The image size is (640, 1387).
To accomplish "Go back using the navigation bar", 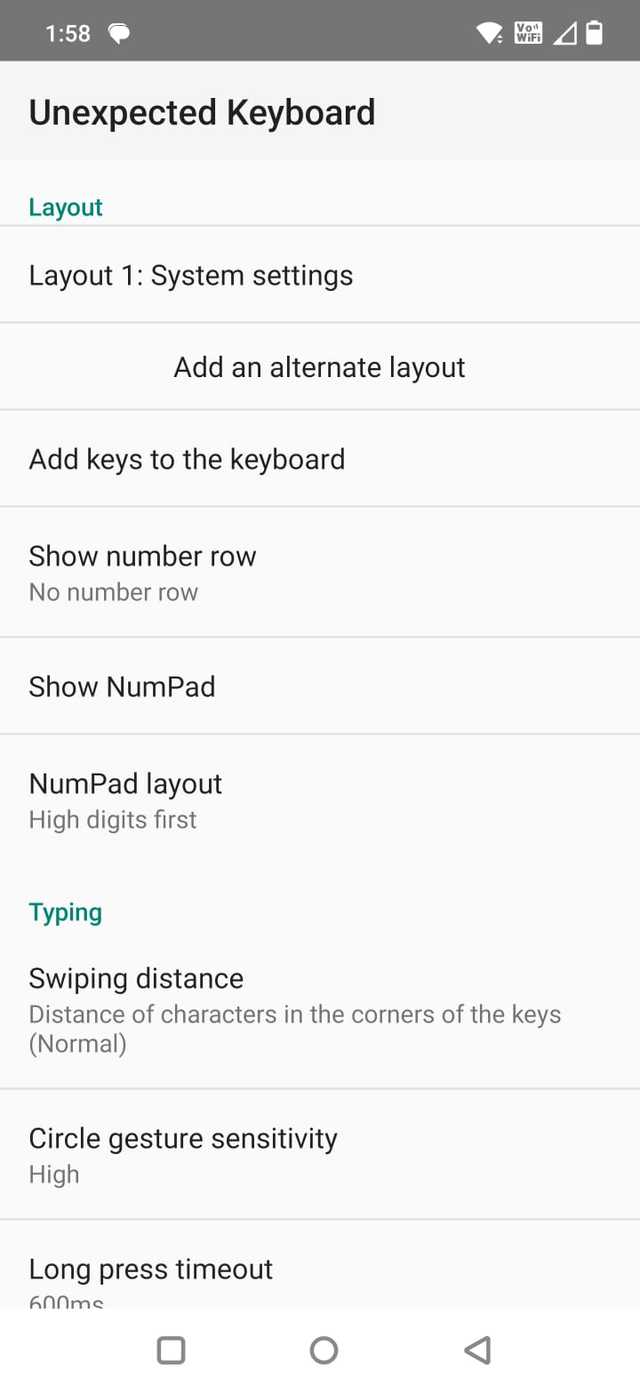I will 477,1350.
